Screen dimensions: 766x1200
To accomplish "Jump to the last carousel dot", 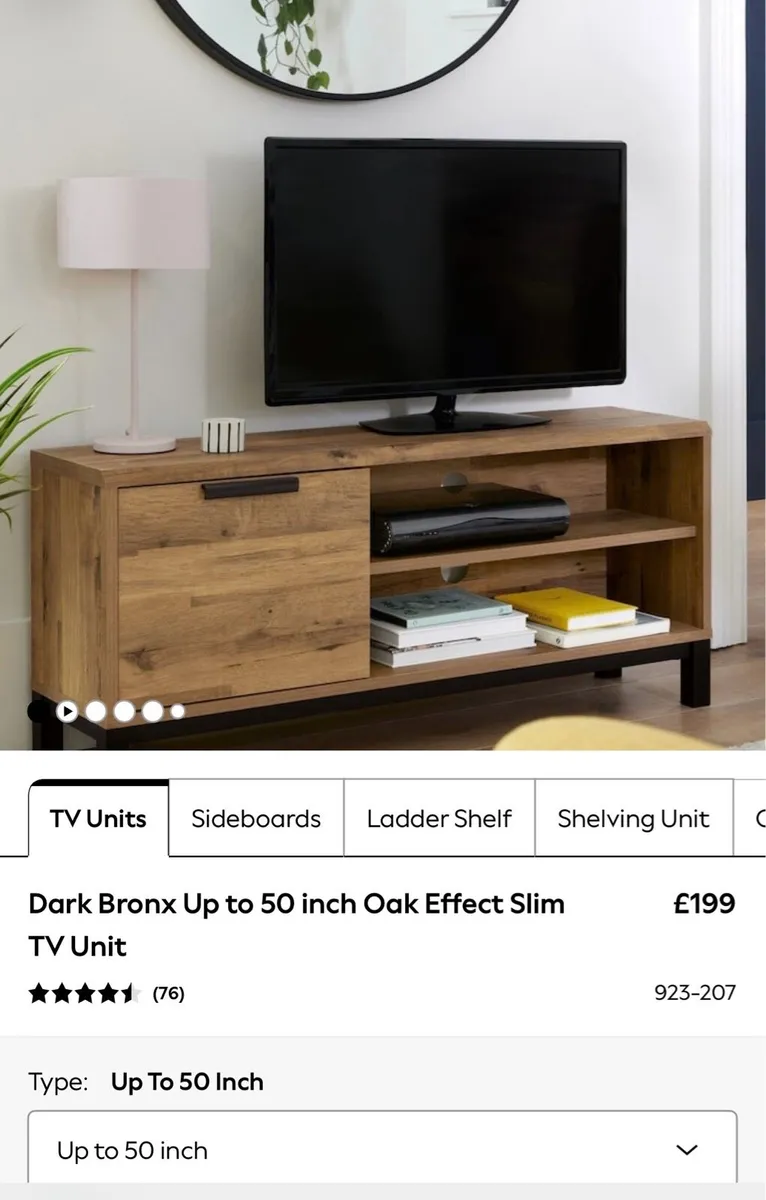I will (x=177, y=711).
